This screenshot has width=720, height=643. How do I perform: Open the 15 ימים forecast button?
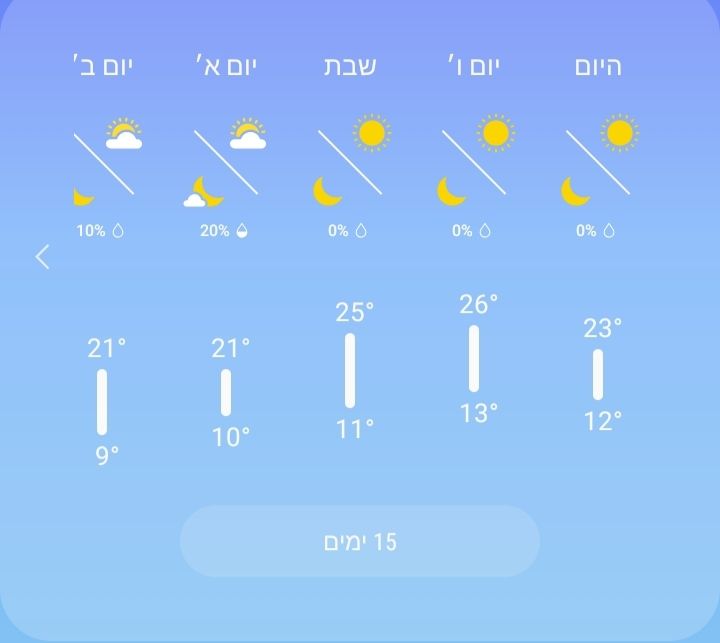click(x=360, y=541)
